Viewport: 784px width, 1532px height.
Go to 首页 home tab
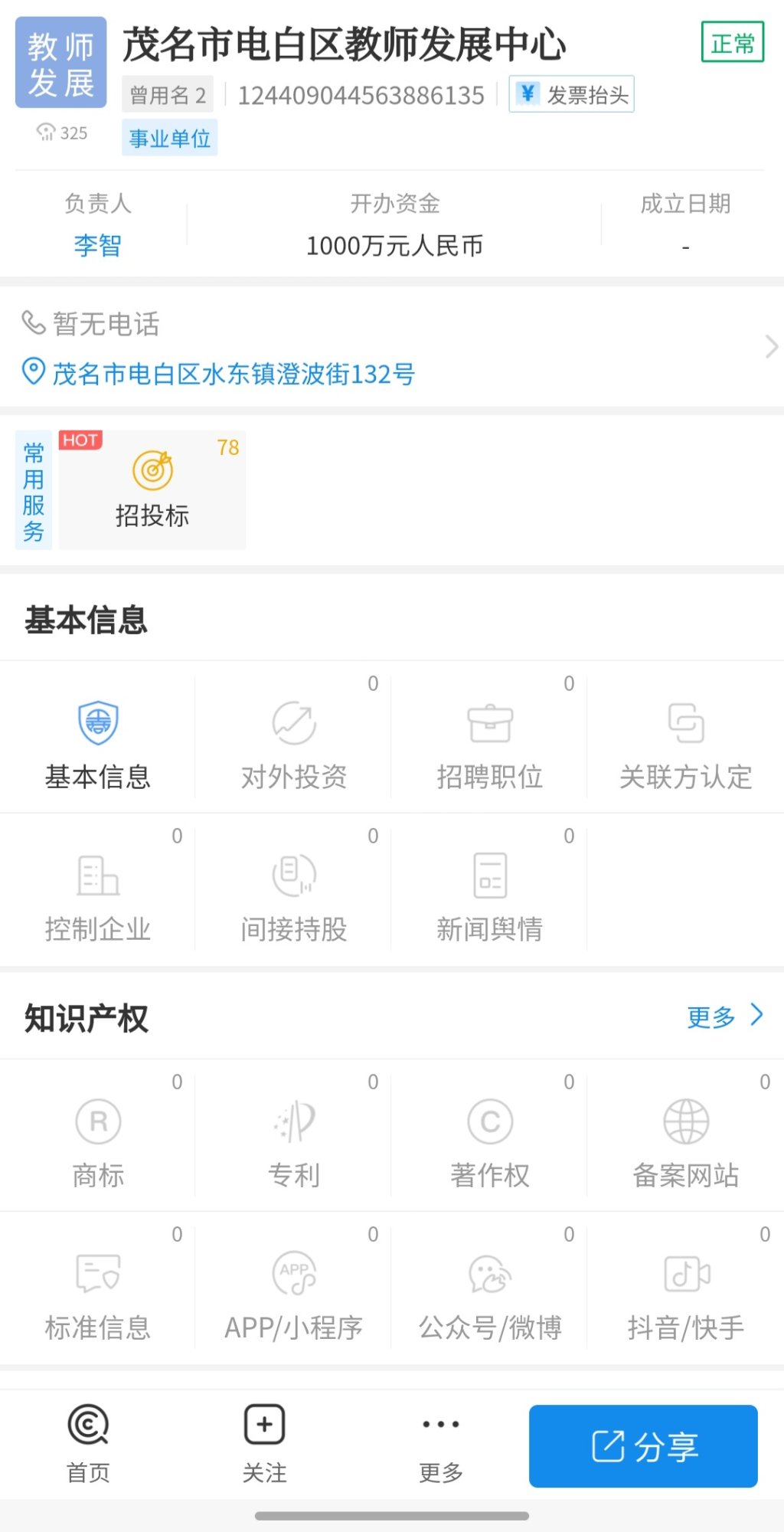(x=88, y=1444)
